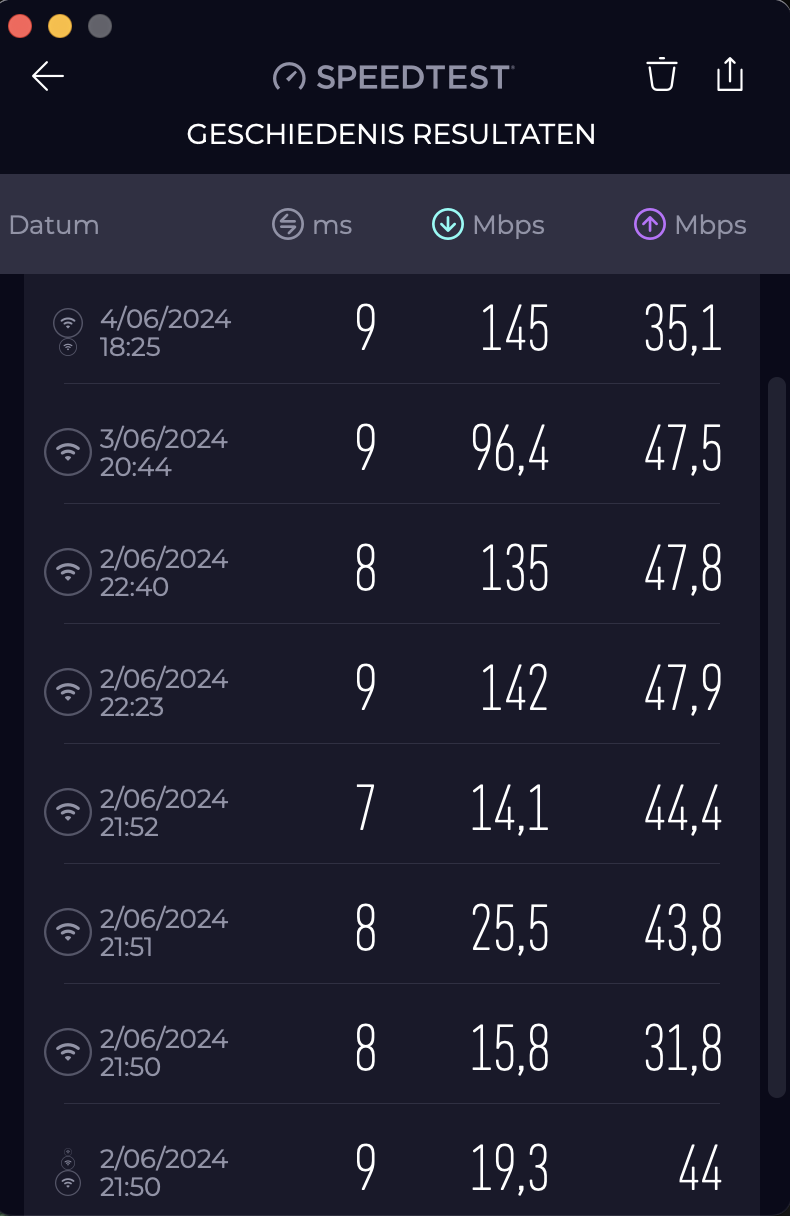Open the 21:50 result with 19,3 download
The height and width of the screenshot is (1216, 790).
pos(392,1169)
